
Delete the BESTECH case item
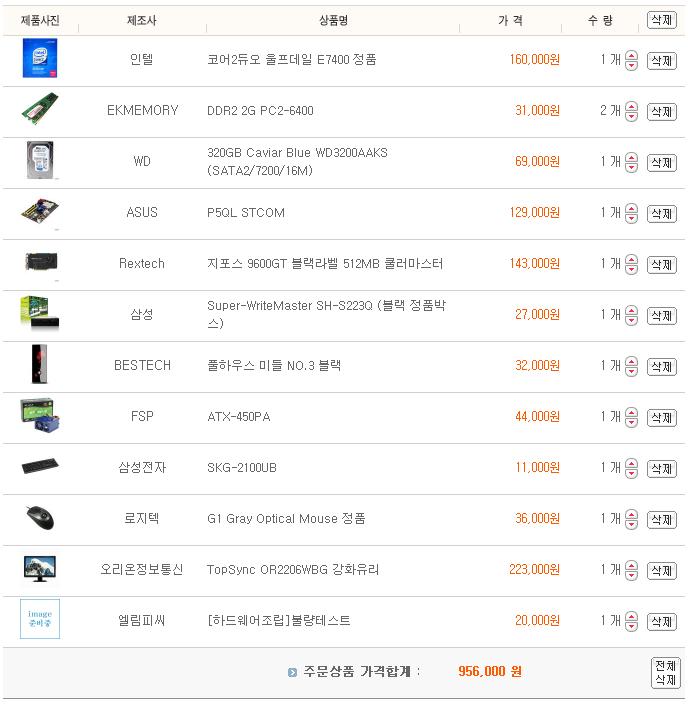(661, 367)
